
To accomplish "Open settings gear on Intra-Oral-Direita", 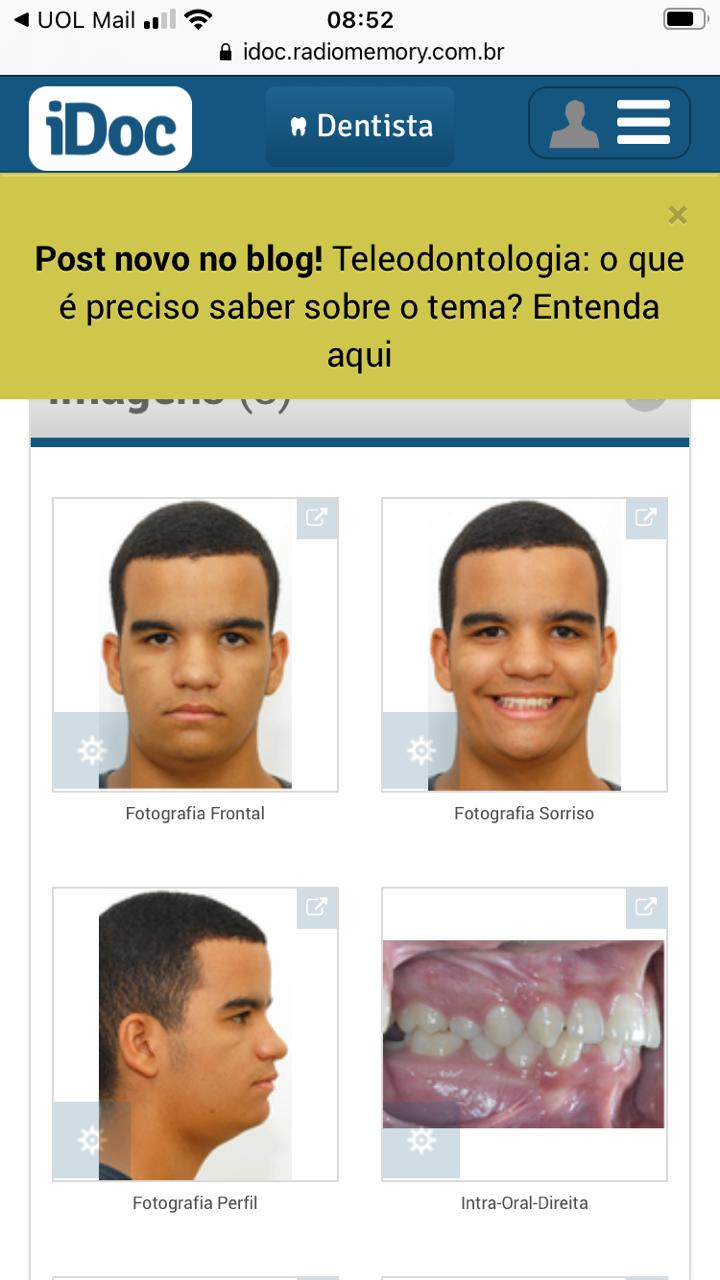I will point(420,1140).
